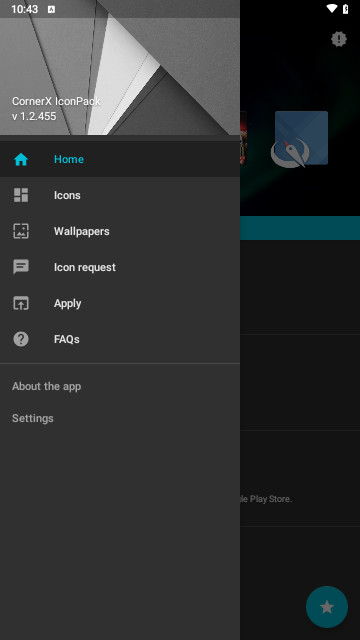Open the Icons section

(x=120, y=195)
